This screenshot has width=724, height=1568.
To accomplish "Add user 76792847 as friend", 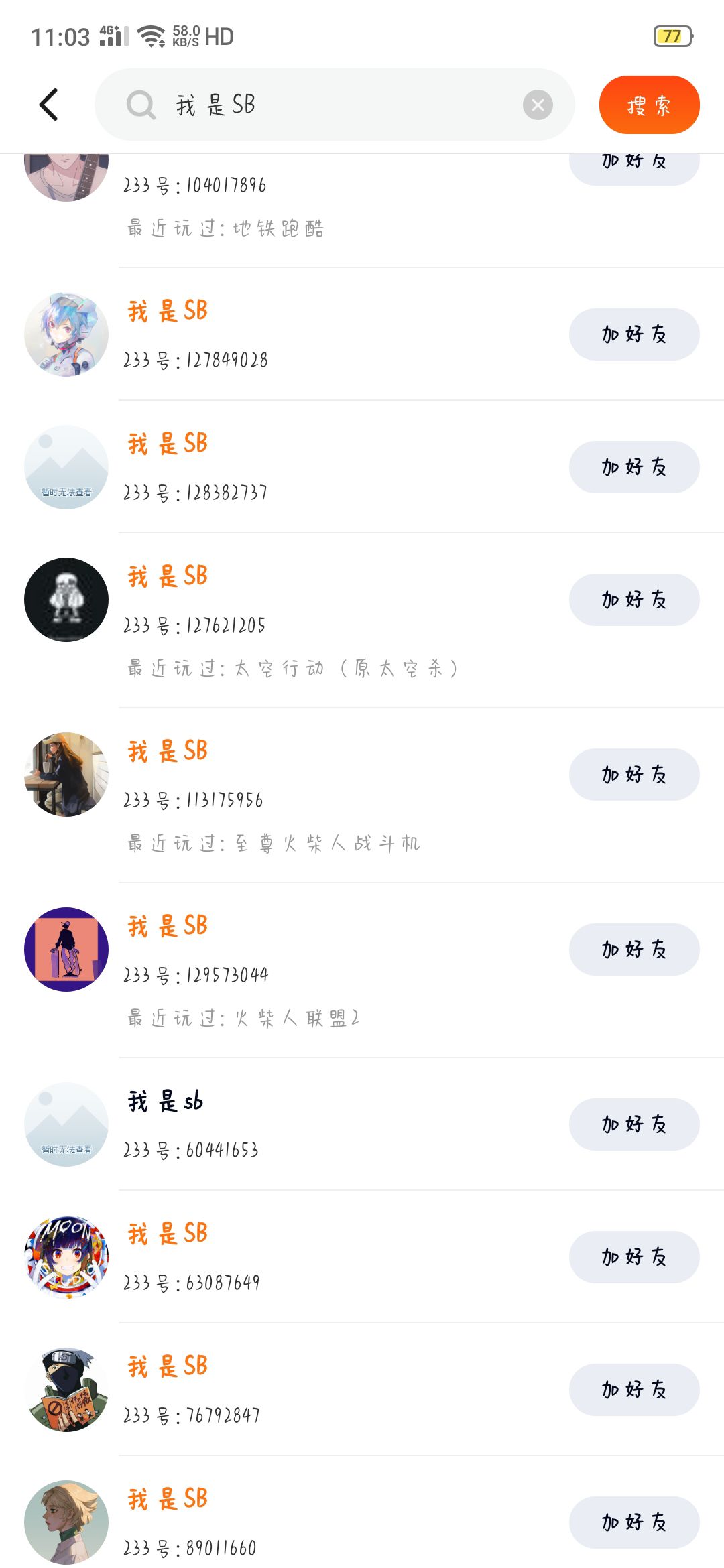I will point(634,1389).
